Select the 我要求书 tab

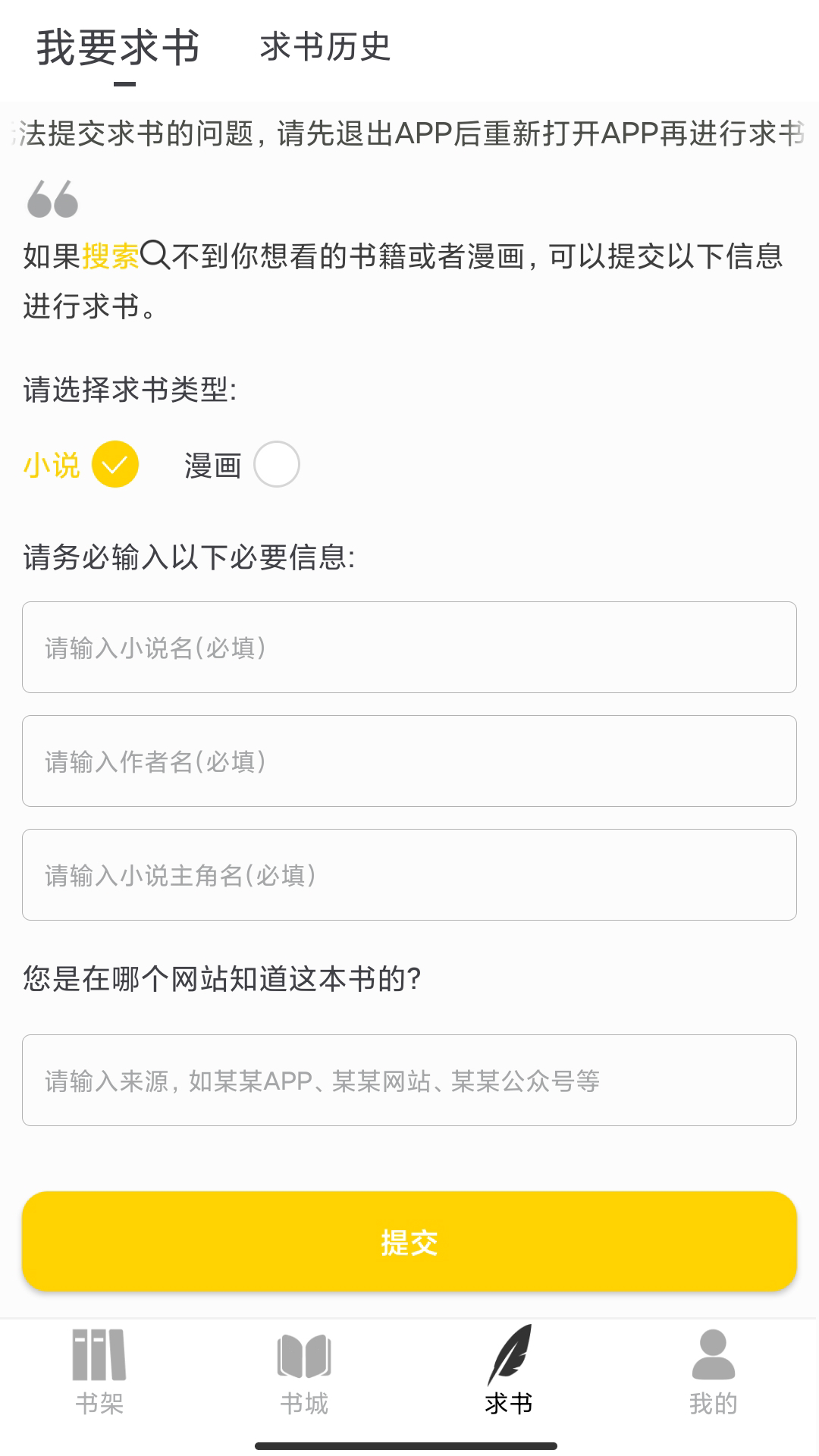118,47
